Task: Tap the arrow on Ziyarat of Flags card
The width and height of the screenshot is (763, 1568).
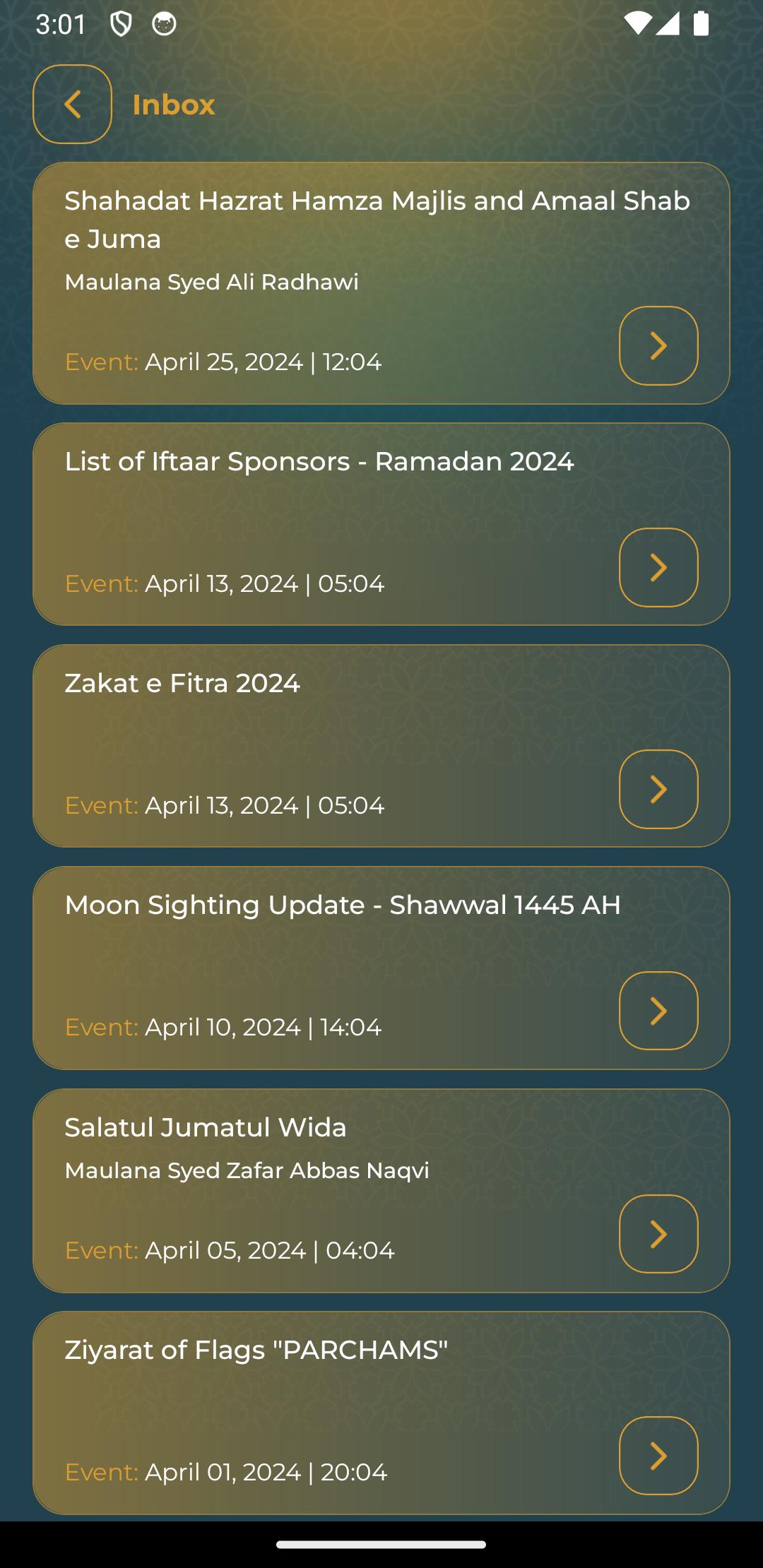Action: coord(658,1456)
